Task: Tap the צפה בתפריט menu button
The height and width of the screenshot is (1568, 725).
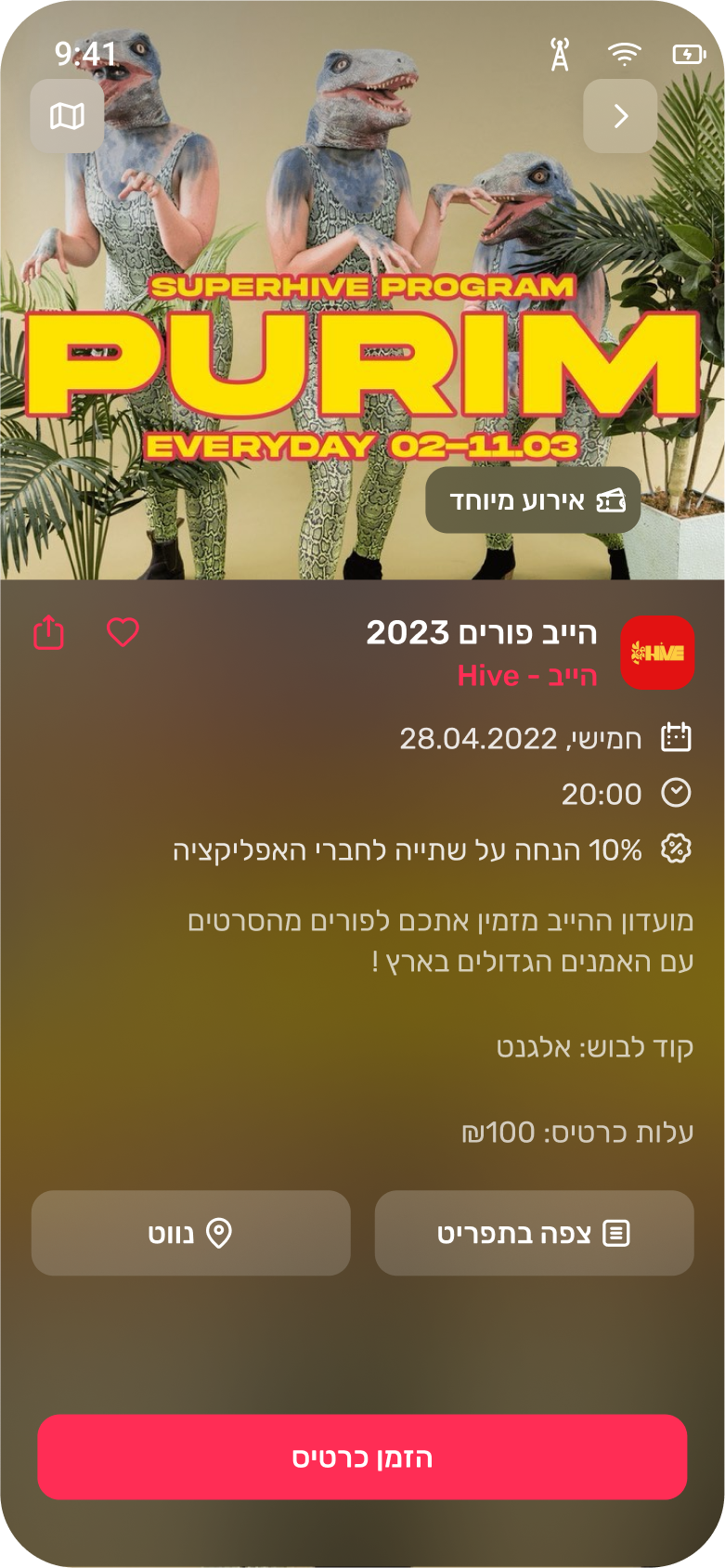Action: point(534,1233)
